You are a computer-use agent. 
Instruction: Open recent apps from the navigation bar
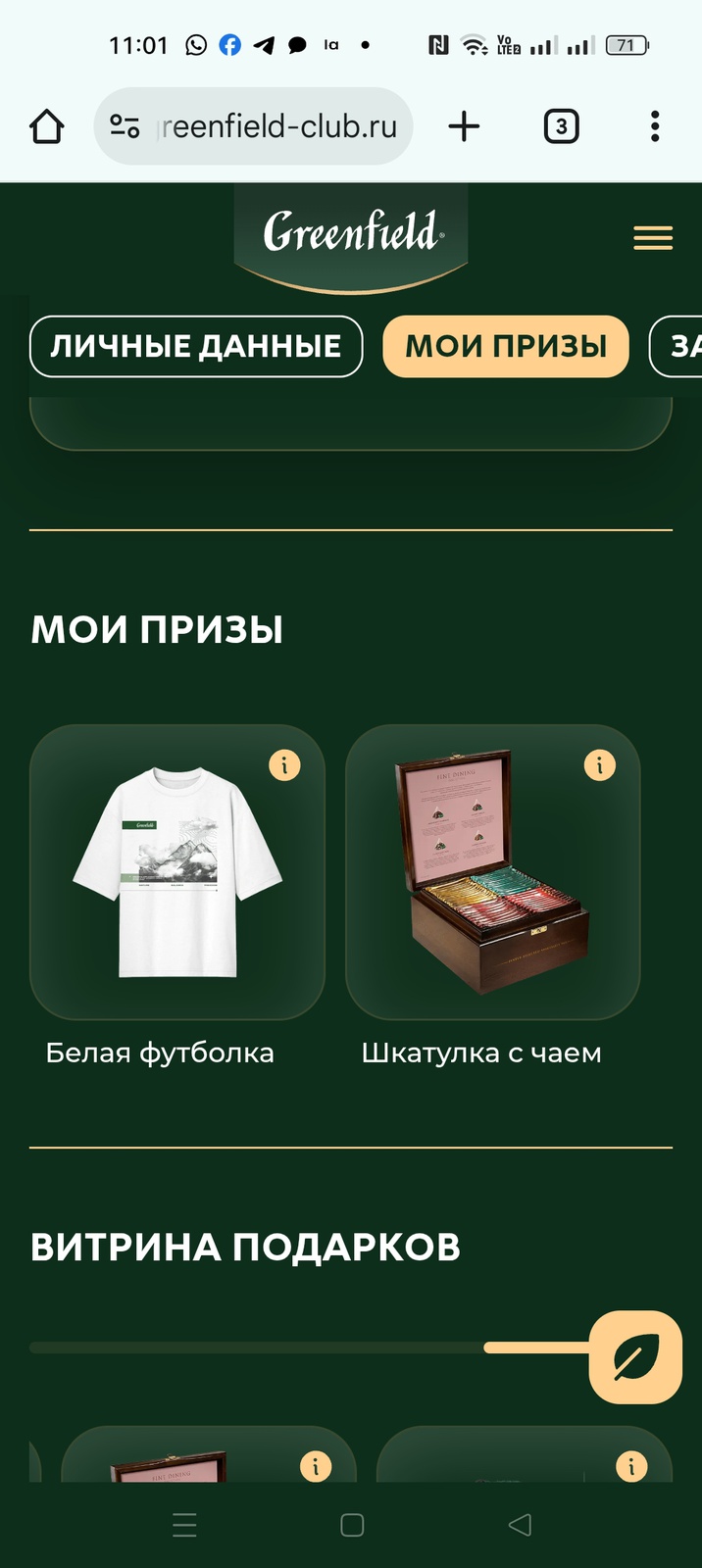[x=184, y=1524]
